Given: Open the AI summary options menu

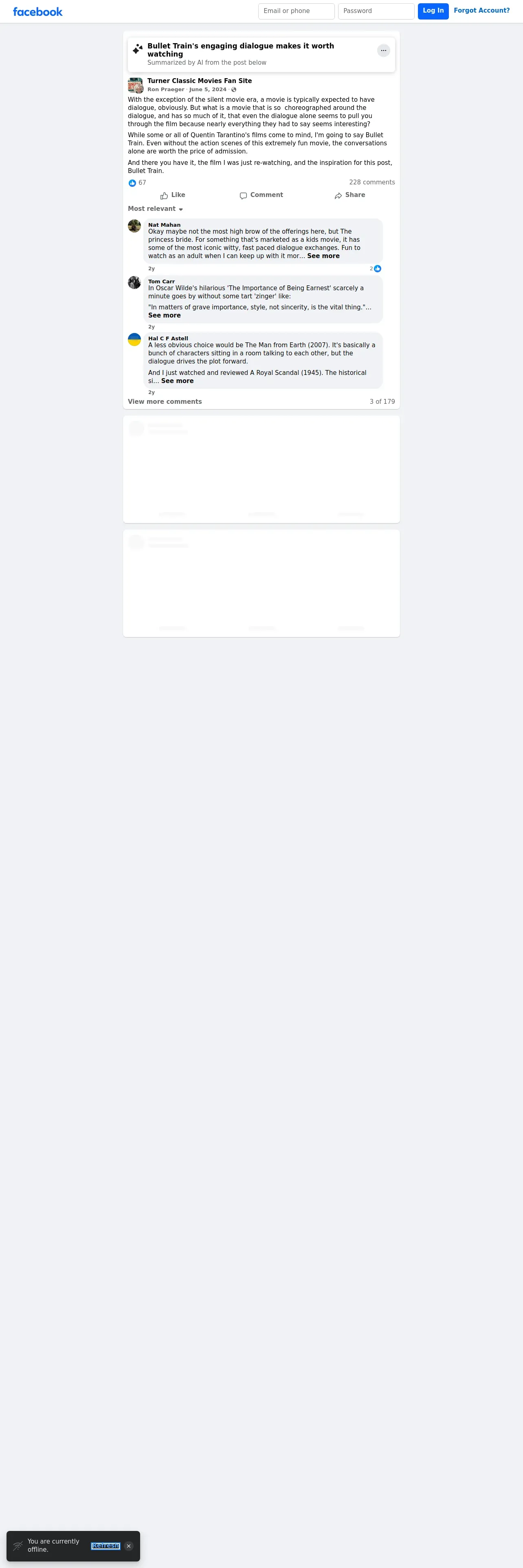Looking at the screenshot, I should 384,50.
